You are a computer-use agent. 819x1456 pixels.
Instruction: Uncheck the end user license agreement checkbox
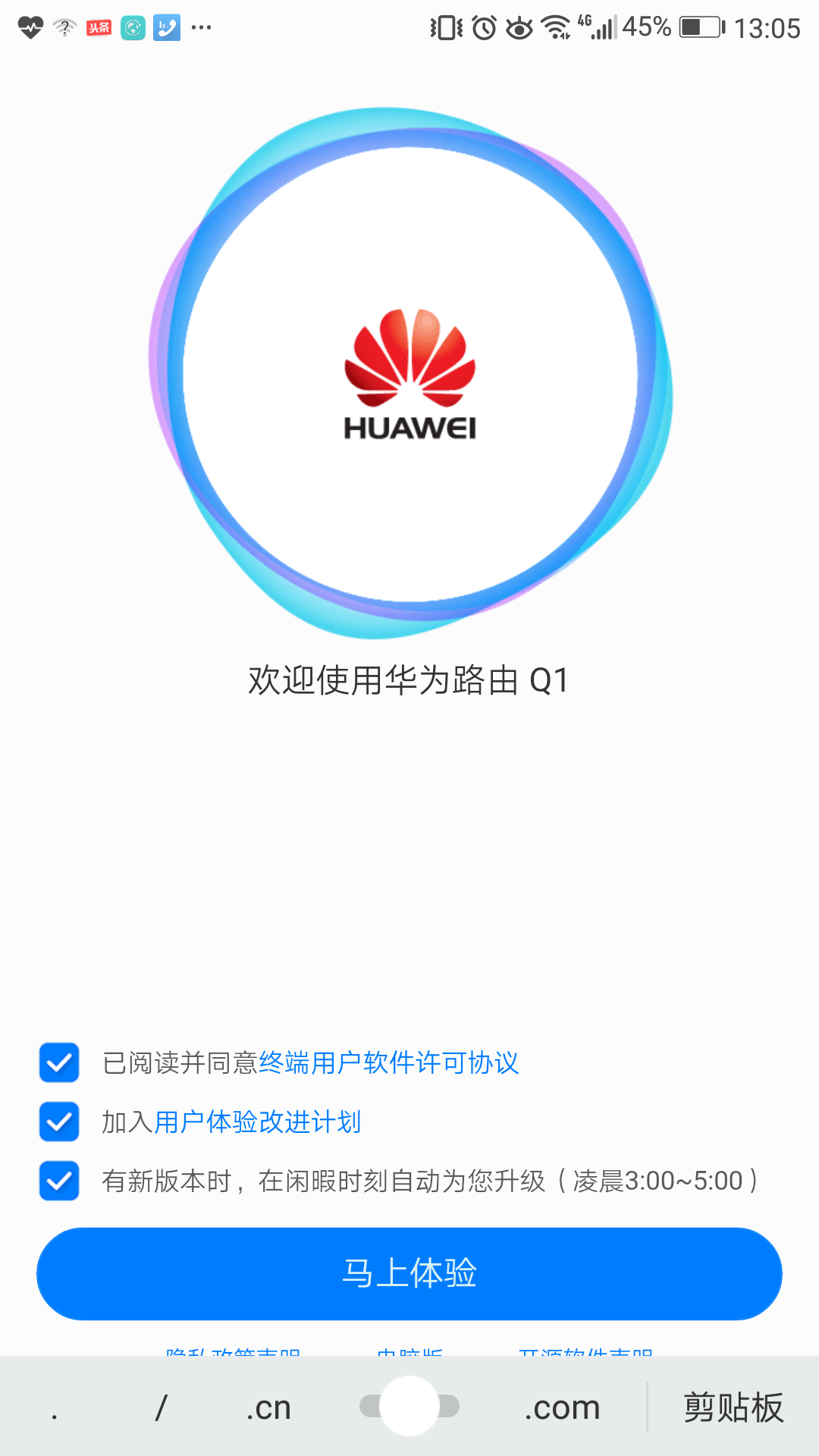(x=59, y=1062)
